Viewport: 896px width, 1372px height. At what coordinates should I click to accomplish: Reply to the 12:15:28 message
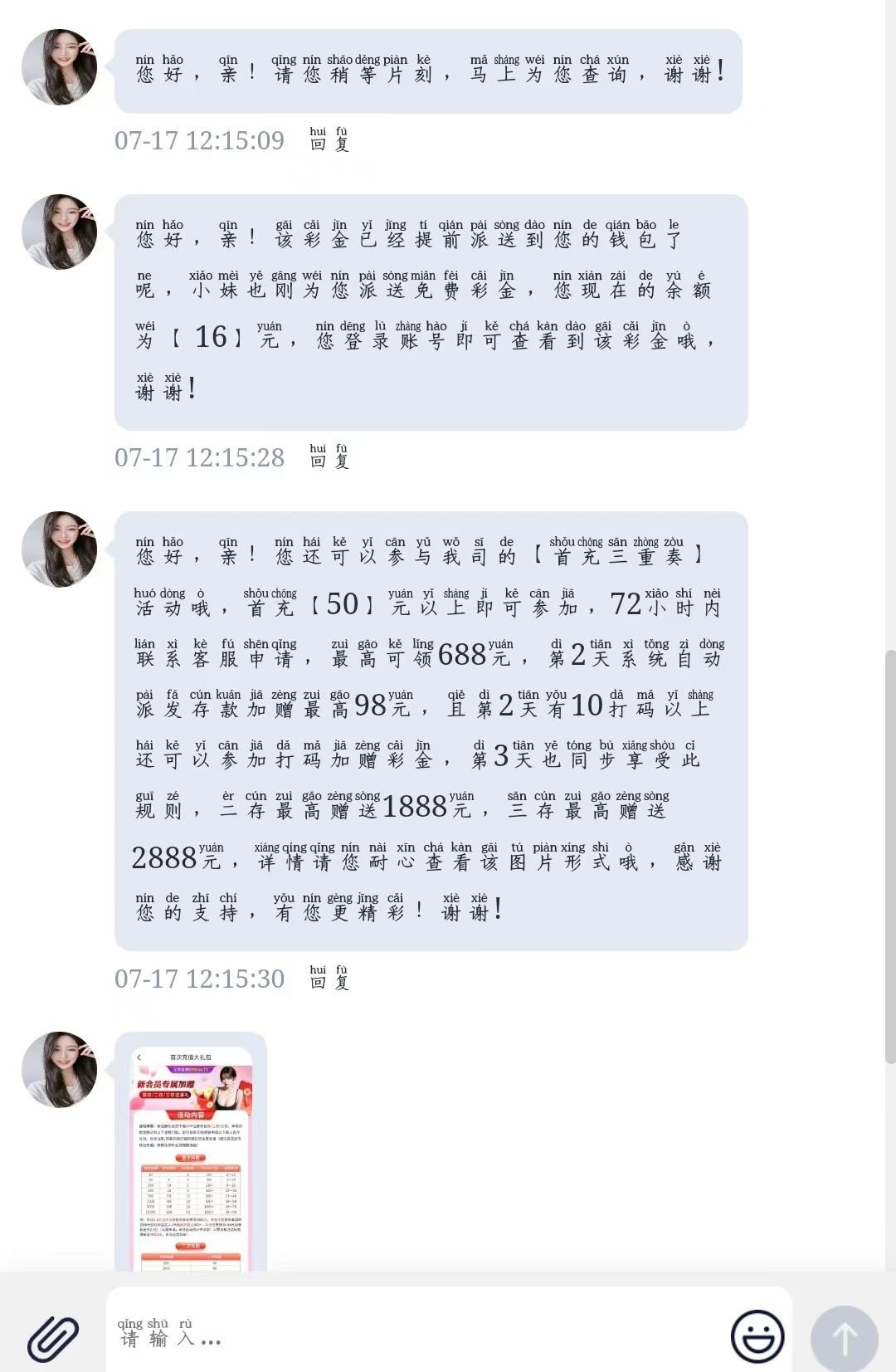[329, 457]
